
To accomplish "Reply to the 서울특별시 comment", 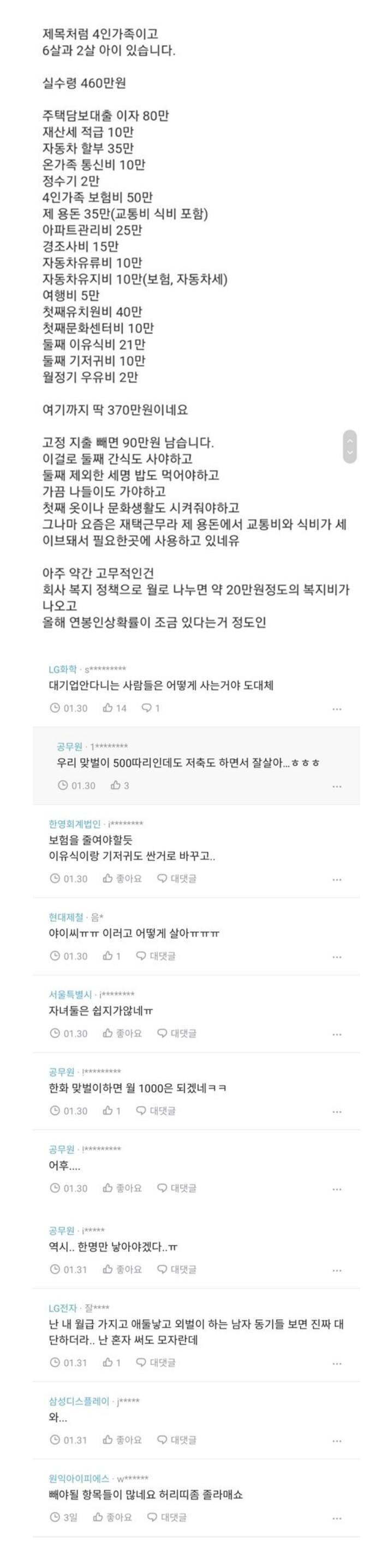I will (x=177, y=1033).
